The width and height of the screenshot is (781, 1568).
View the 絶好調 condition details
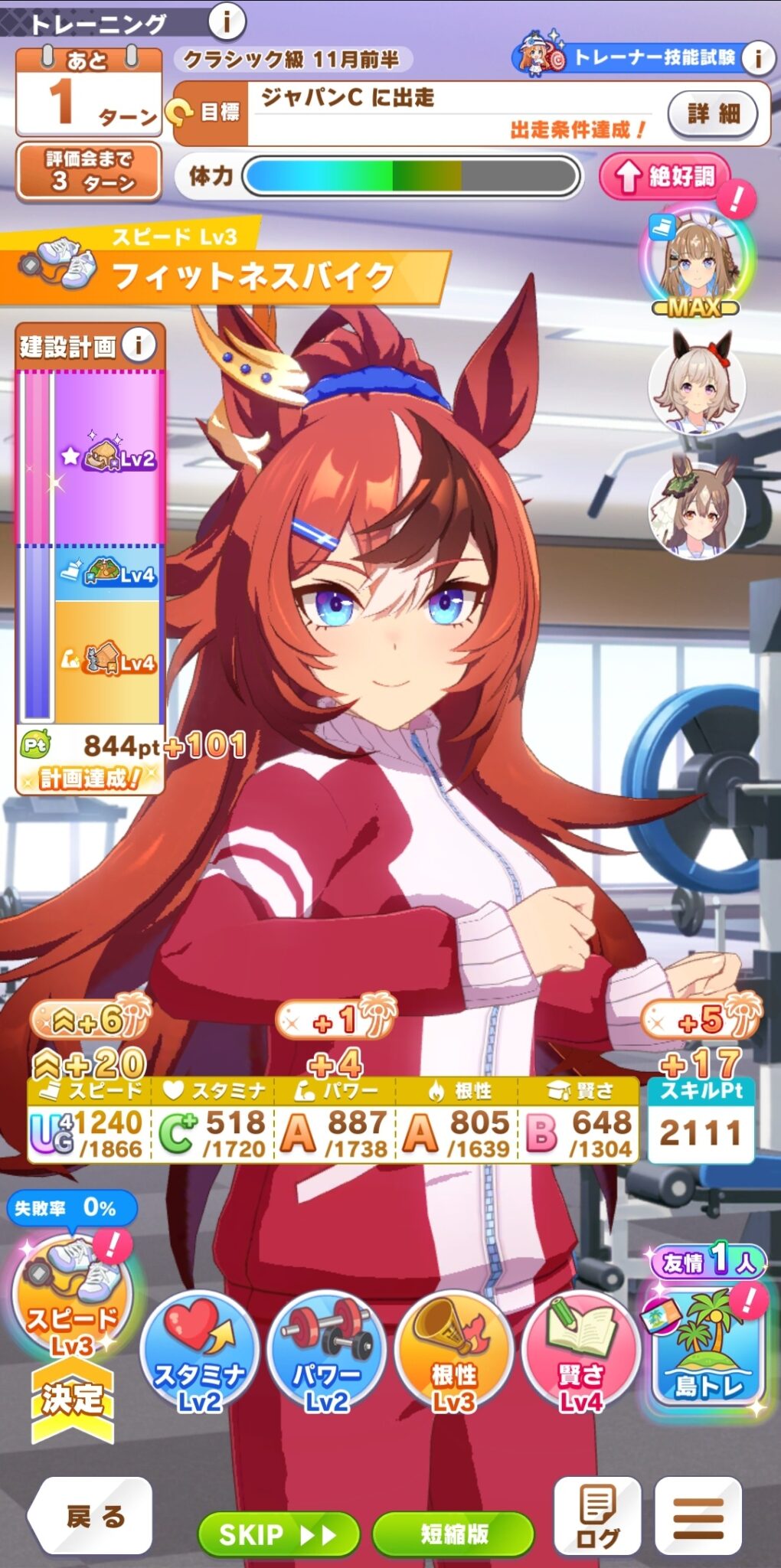tap(665, 177)
